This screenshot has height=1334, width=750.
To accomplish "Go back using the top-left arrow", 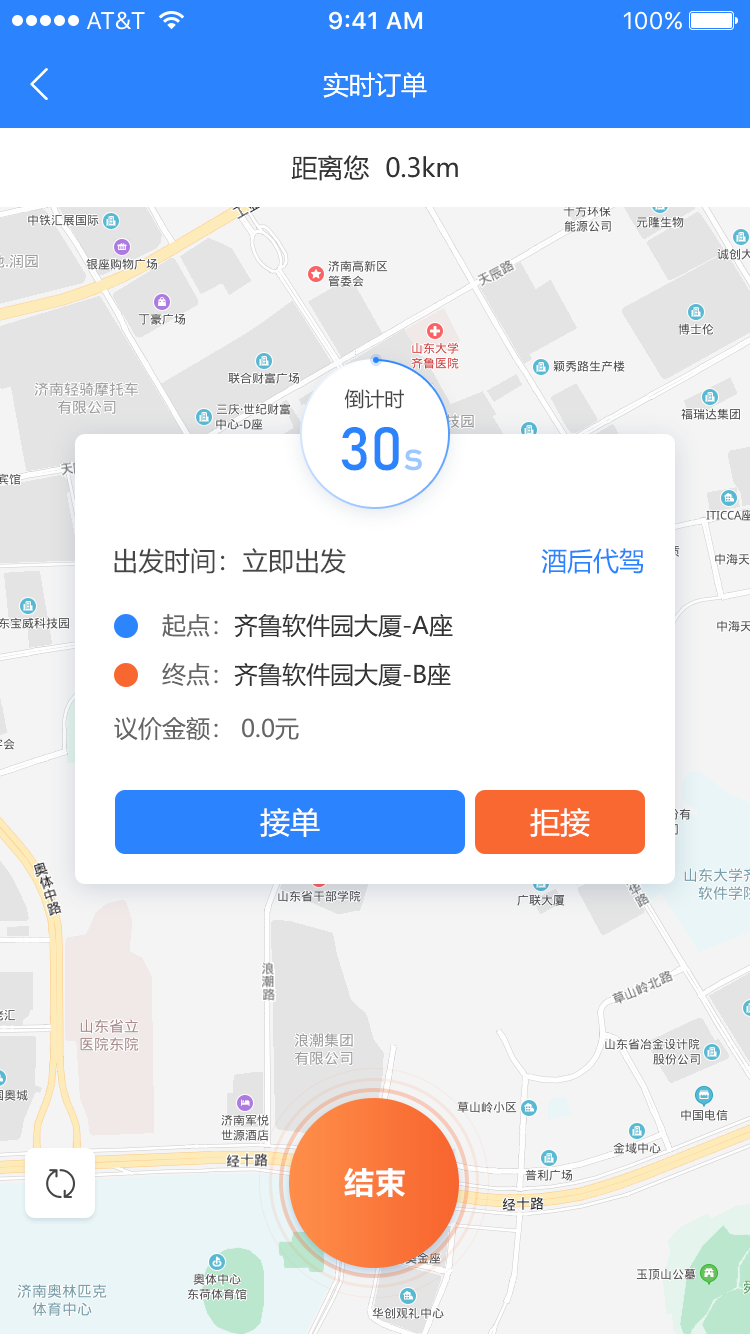I will pos(39,84).
